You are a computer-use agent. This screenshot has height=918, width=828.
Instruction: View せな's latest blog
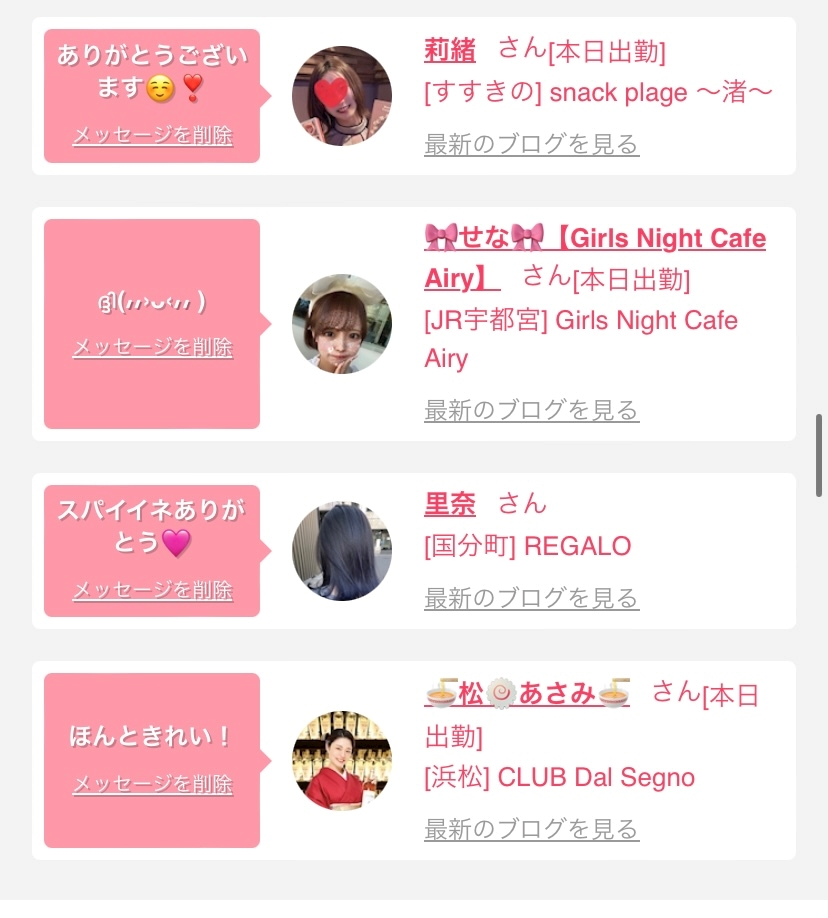point(531,411)
